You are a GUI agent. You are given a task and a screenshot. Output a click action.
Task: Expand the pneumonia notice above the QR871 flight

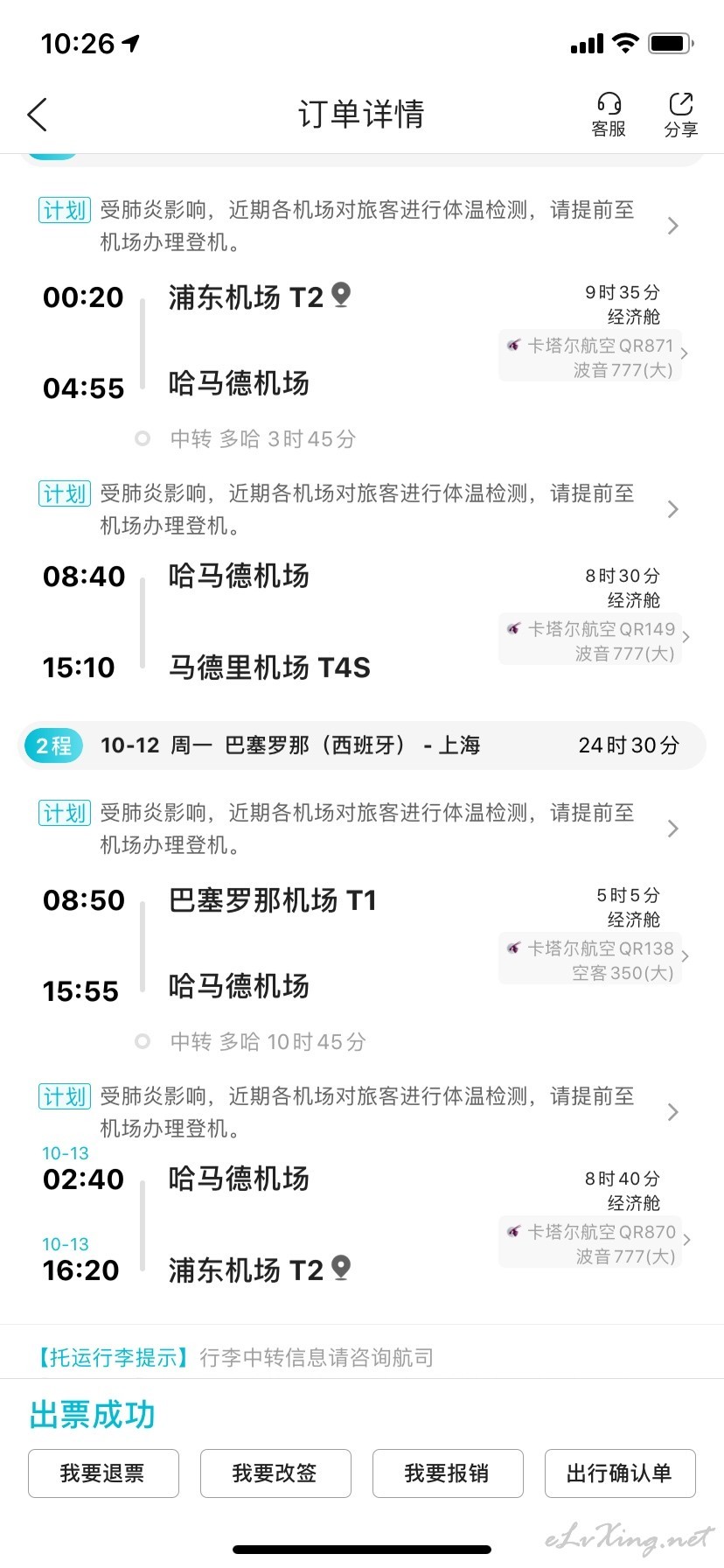[x=360, y=226]
